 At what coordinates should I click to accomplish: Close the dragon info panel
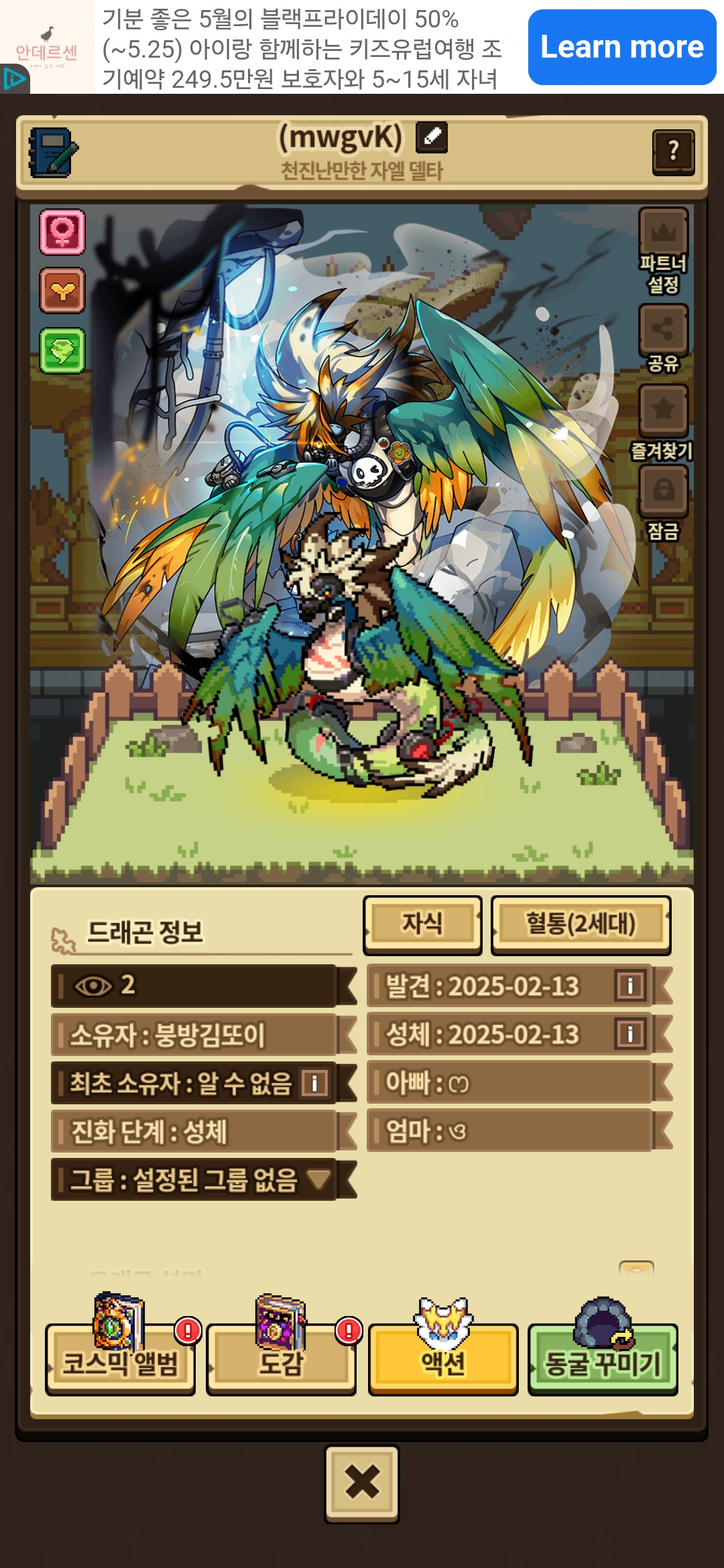(362, 1484)
